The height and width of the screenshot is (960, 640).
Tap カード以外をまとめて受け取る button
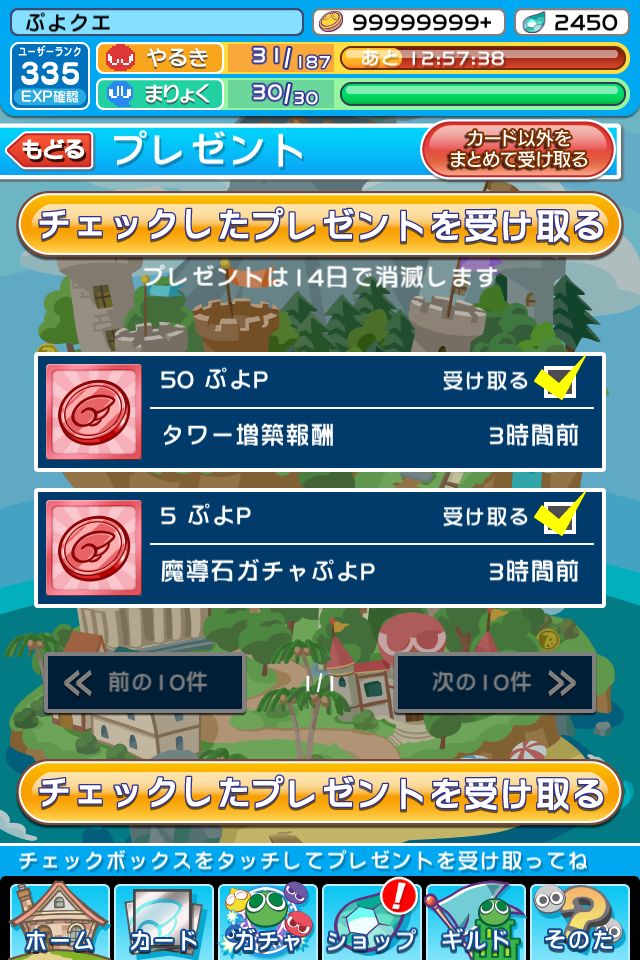[x=517, y=150]
